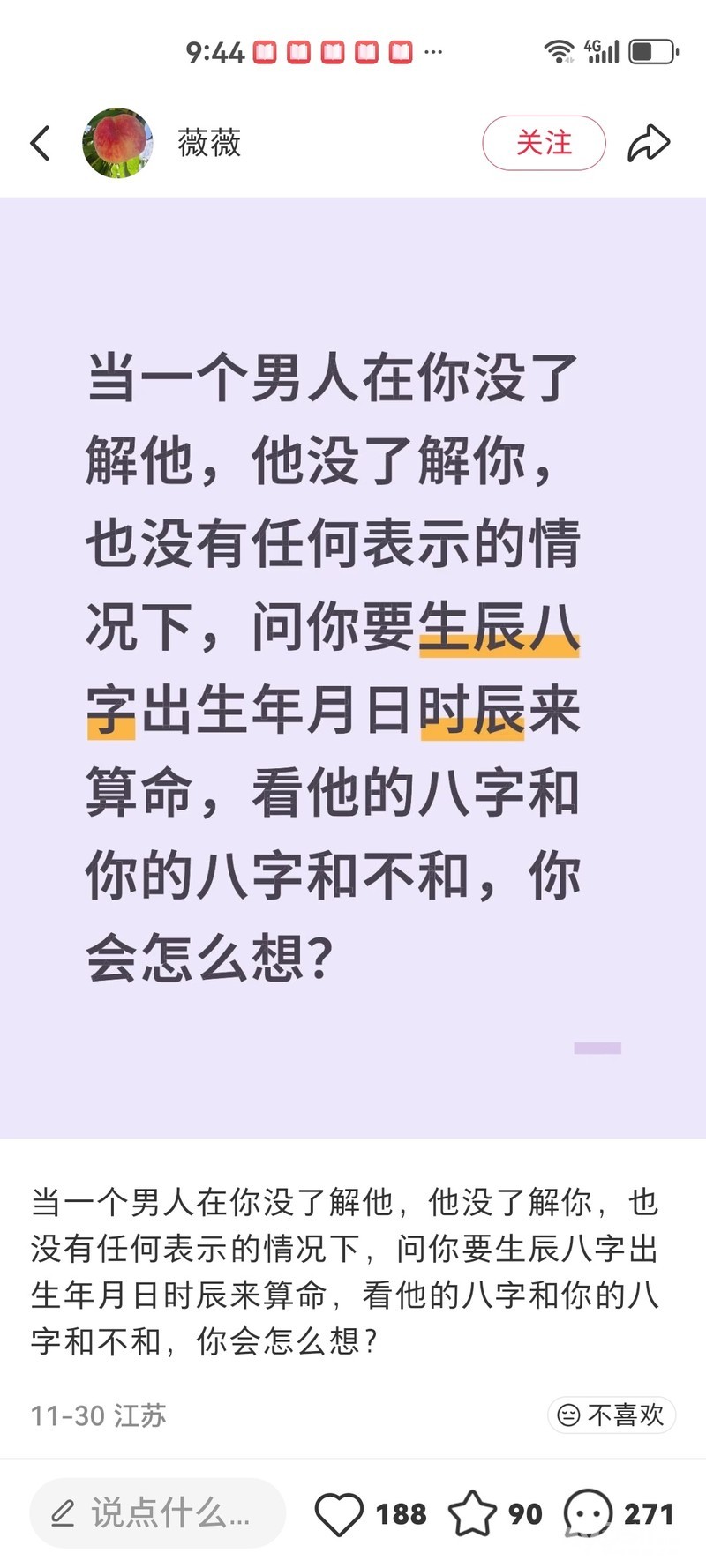Open the 说点什么 comment field
This screenshot has width=706, height=1568.
coord(157,1513)
